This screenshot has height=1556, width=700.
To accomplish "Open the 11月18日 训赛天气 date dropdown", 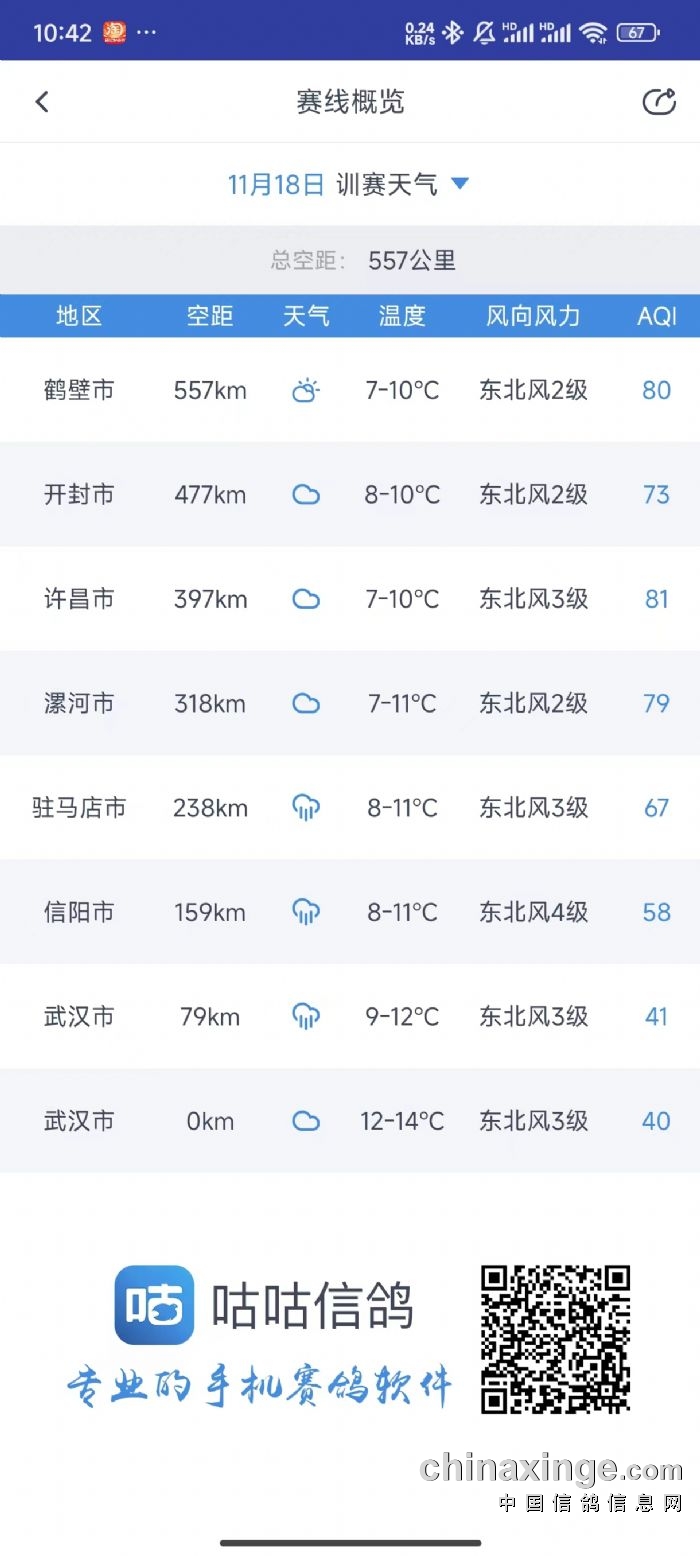I will pos(349,184).
